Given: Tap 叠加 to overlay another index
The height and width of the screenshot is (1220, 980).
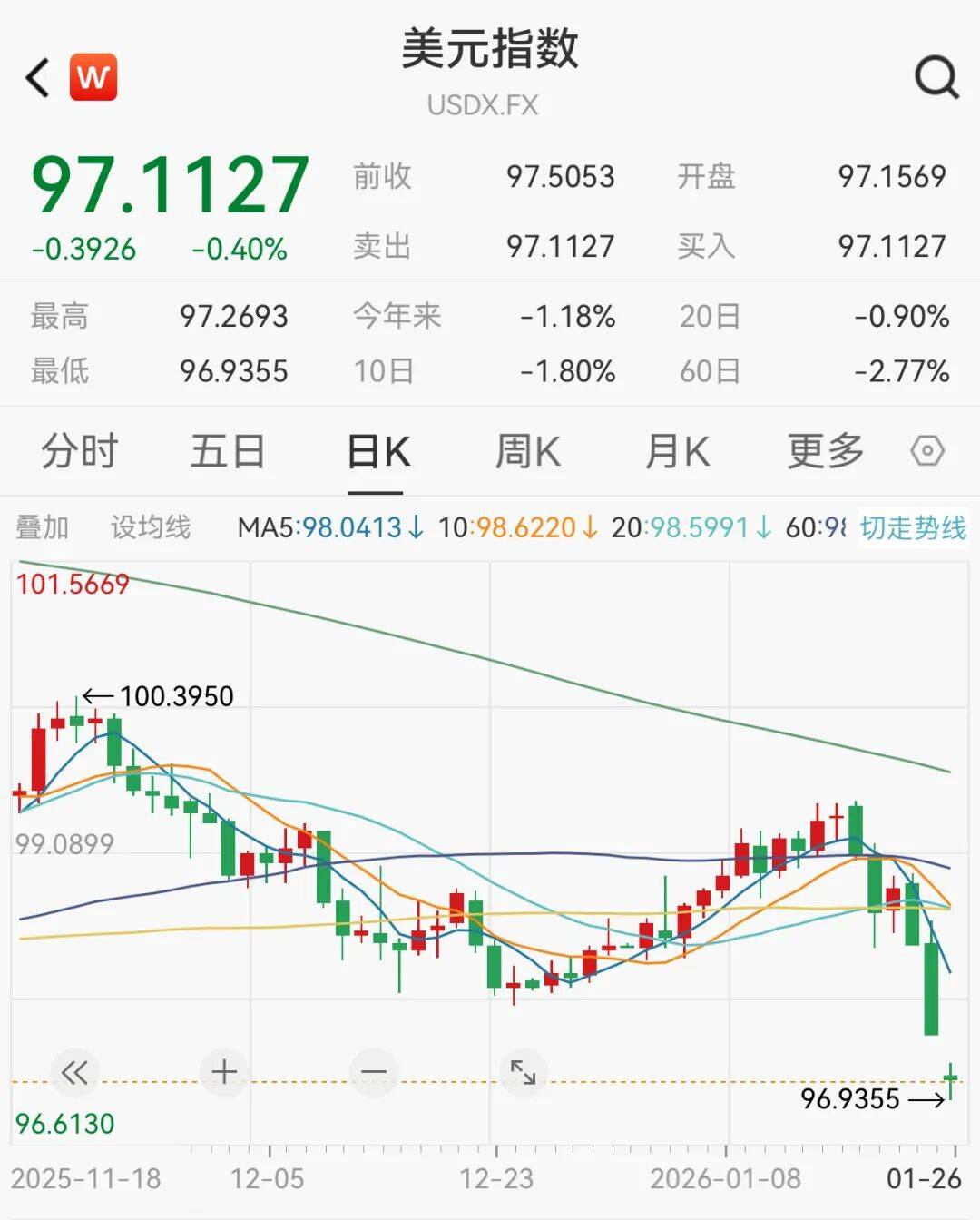Looking at the screenshot, I should coord(43,527).
